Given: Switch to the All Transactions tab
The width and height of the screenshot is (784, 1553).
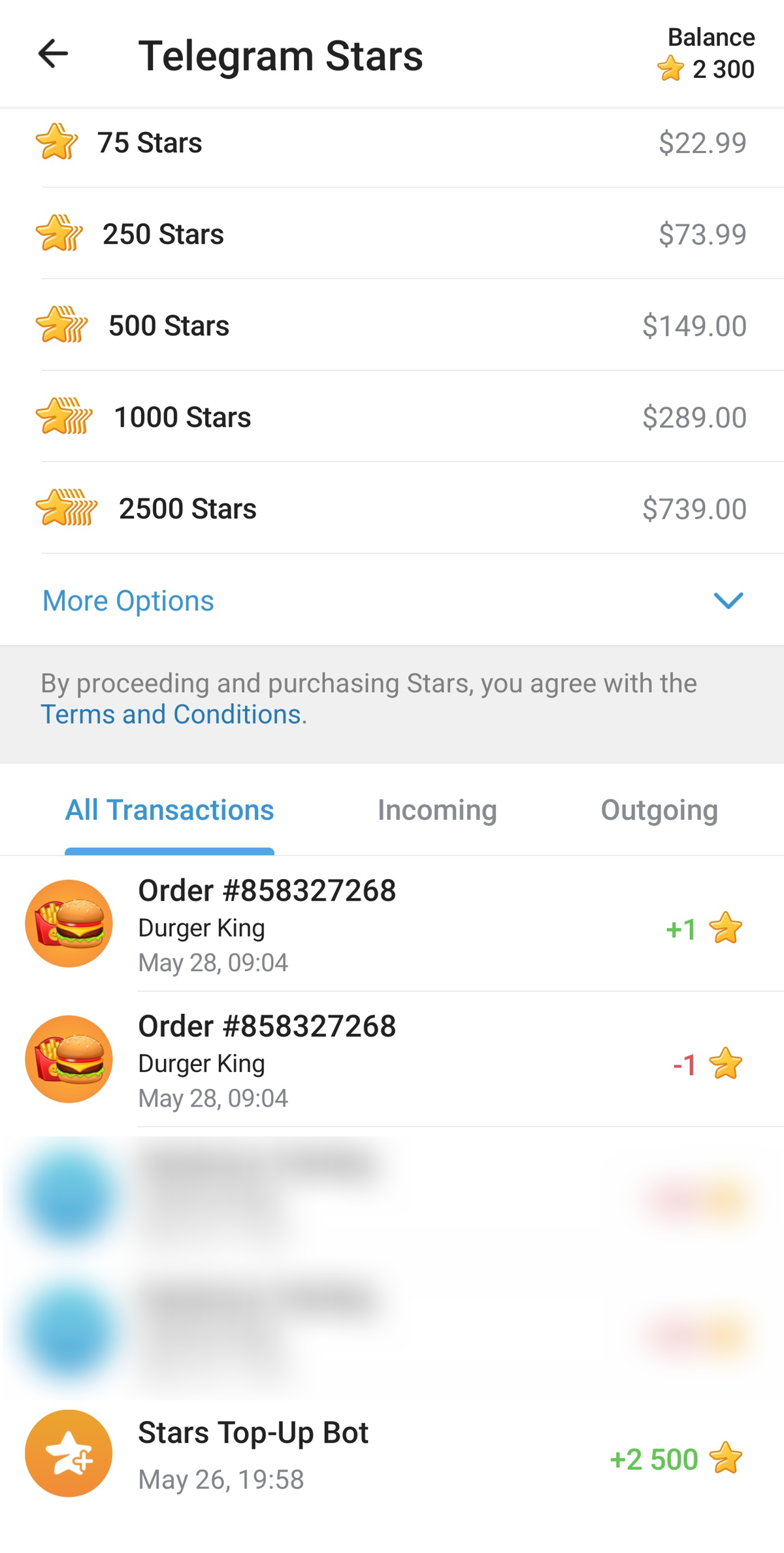Looking at the screenshot, I should [169, 810].
